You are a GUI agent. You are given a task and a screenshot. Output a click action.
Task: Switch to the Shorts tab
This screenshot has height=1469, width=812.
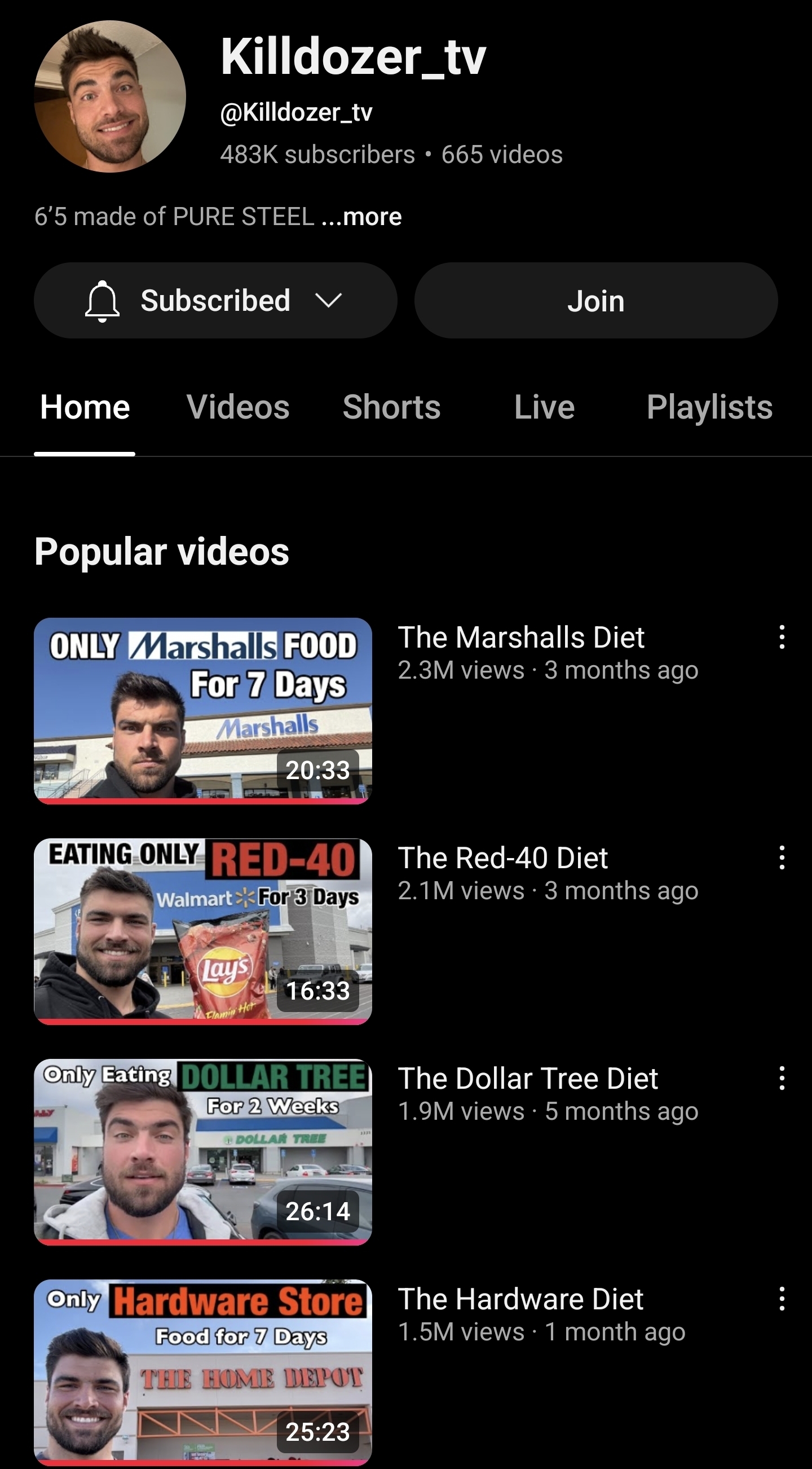point(392,407)
